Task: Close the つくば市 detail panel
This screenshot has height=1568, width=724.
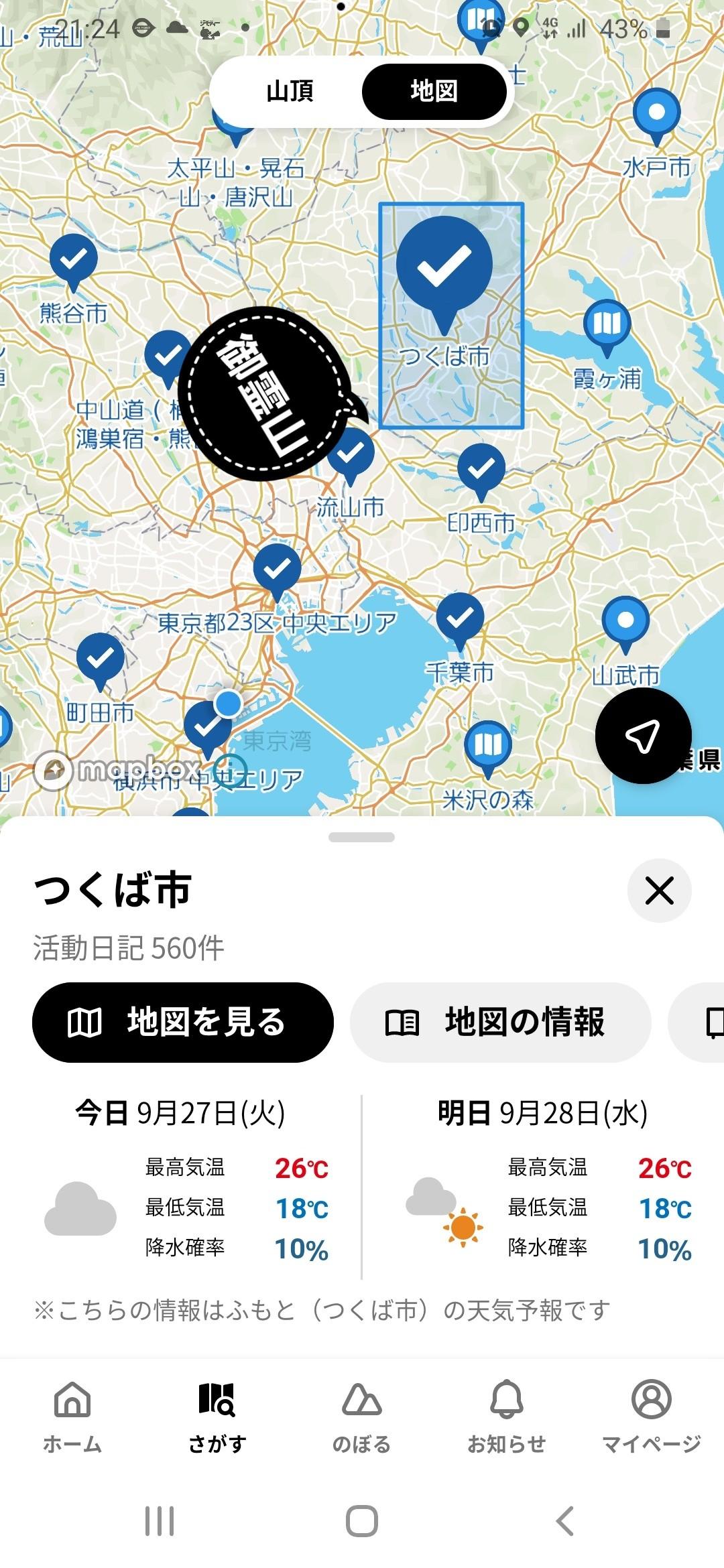Action: coord(660,891)
